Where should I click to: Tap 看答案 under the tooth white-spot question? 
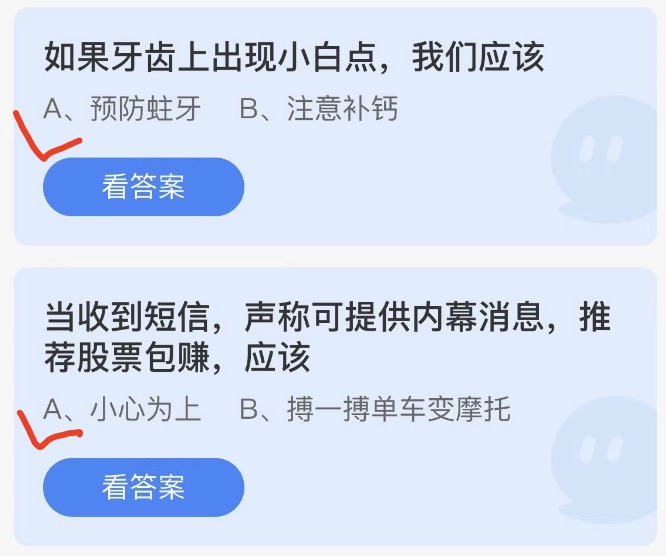143,187
